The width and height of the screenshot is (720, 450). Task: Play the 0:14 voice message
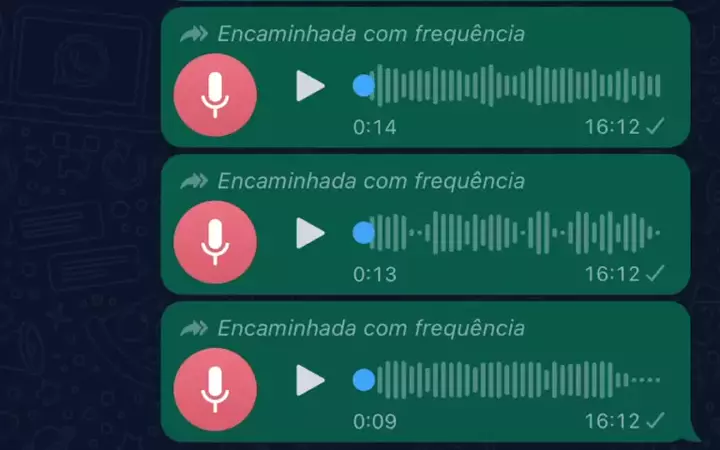coord(310,86)
